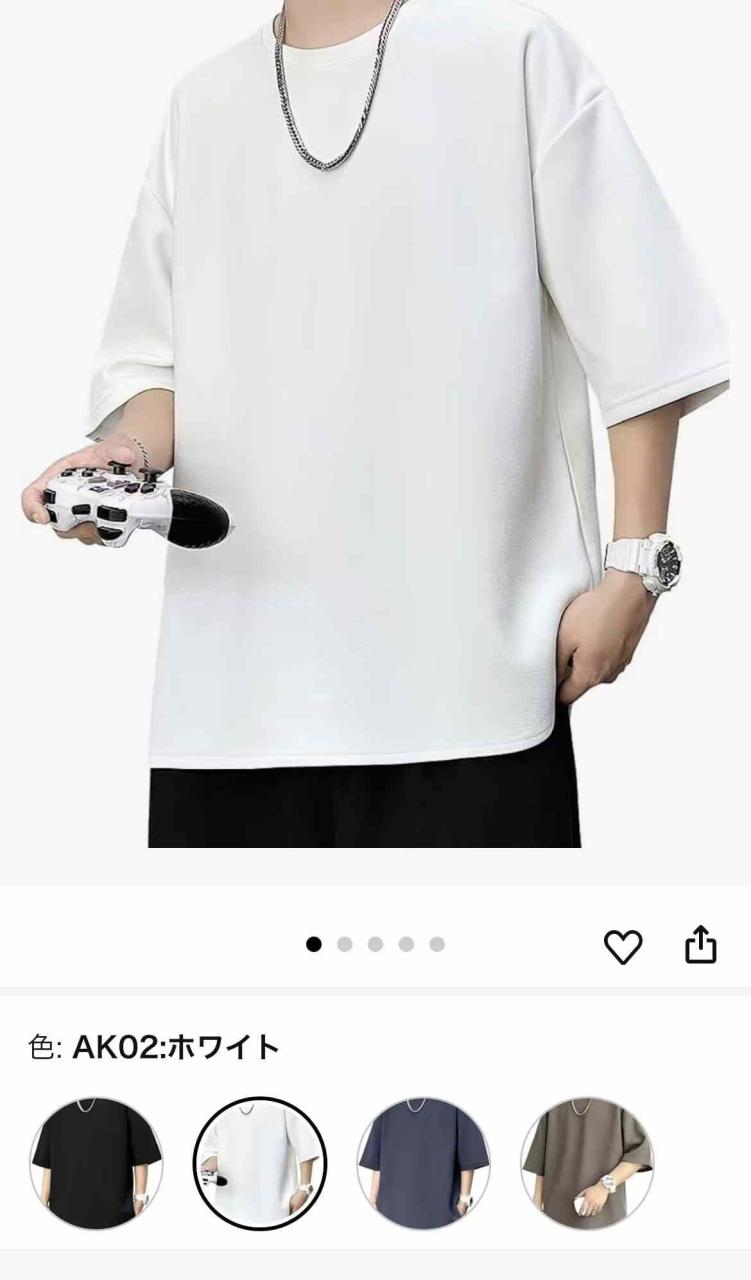Screen dimensions: 751x1280
Task: Choose the white AK02 color swatch
Action: tap(260, 1163)
